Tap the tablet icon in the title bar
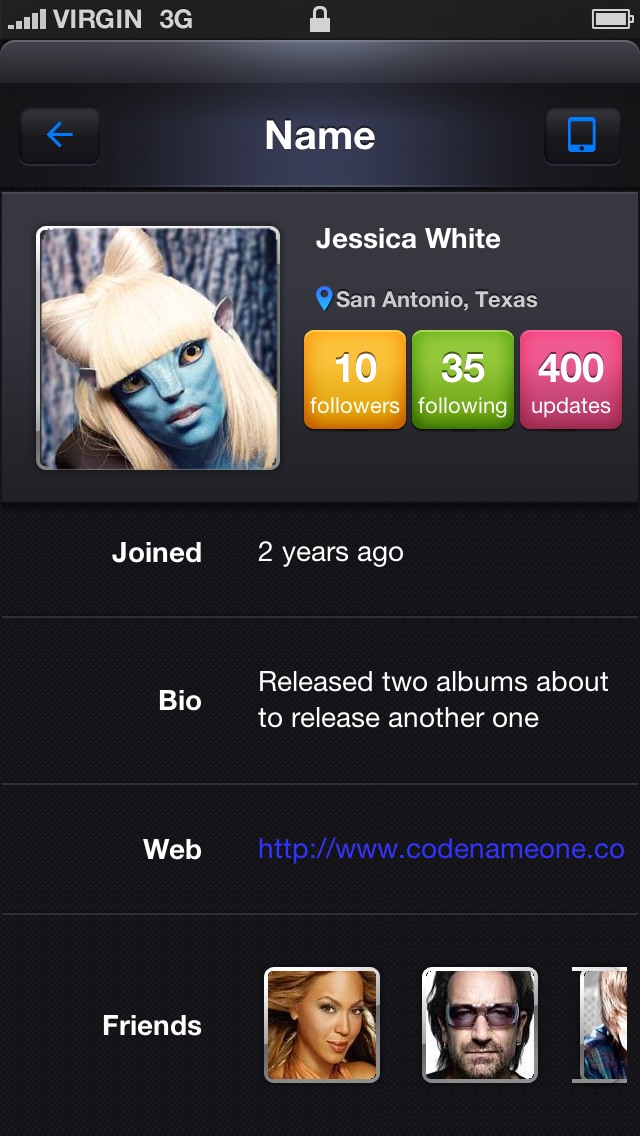This screenshot has width=640, height=1136. coord(582,135)
